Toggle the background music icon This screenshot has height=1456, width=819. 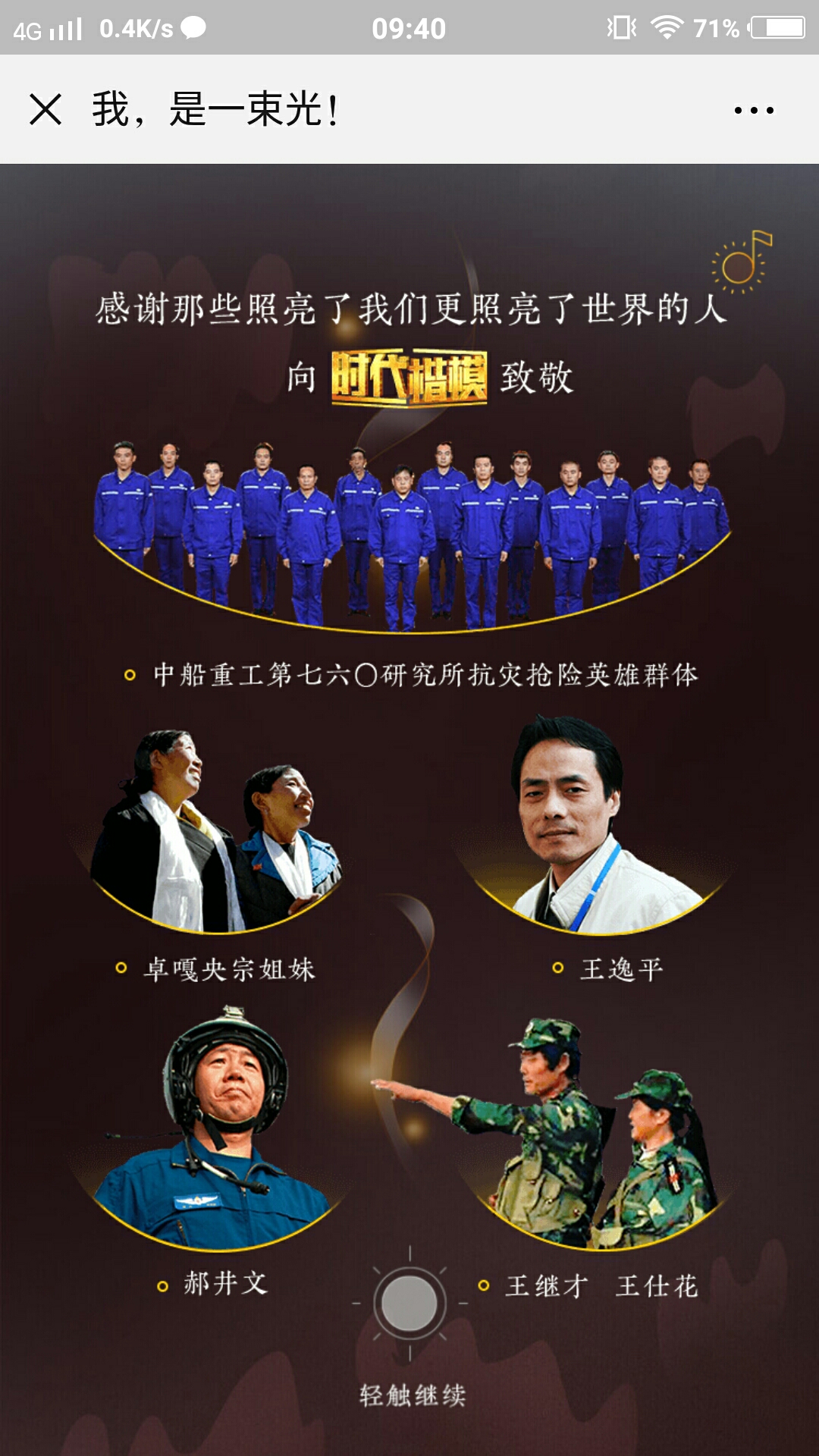coord(742,262)
